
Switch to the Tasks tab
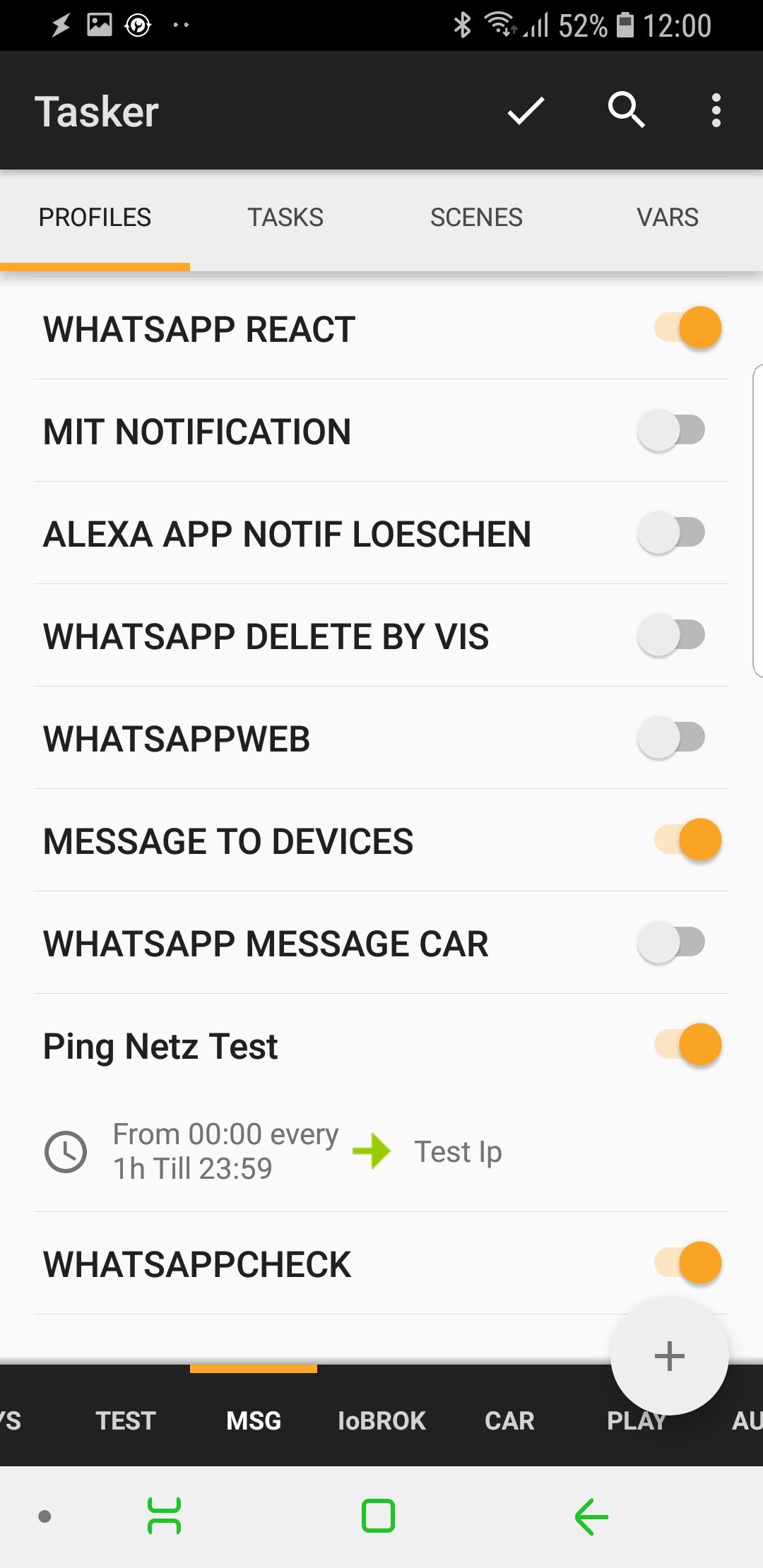(x=285, y=218)
